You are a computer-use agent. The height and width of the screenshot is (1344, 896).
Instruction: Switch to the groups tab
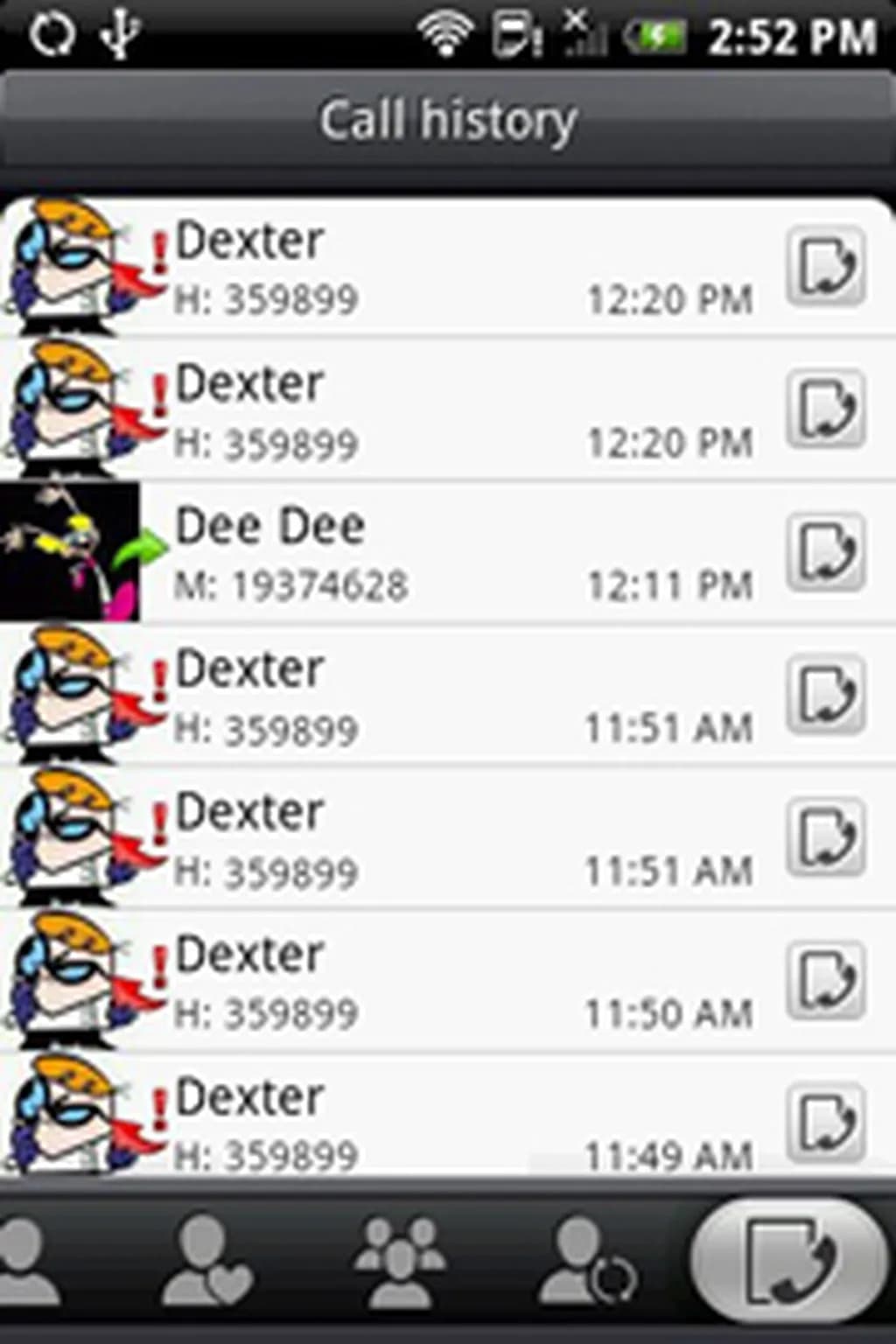click(399, 1260)
